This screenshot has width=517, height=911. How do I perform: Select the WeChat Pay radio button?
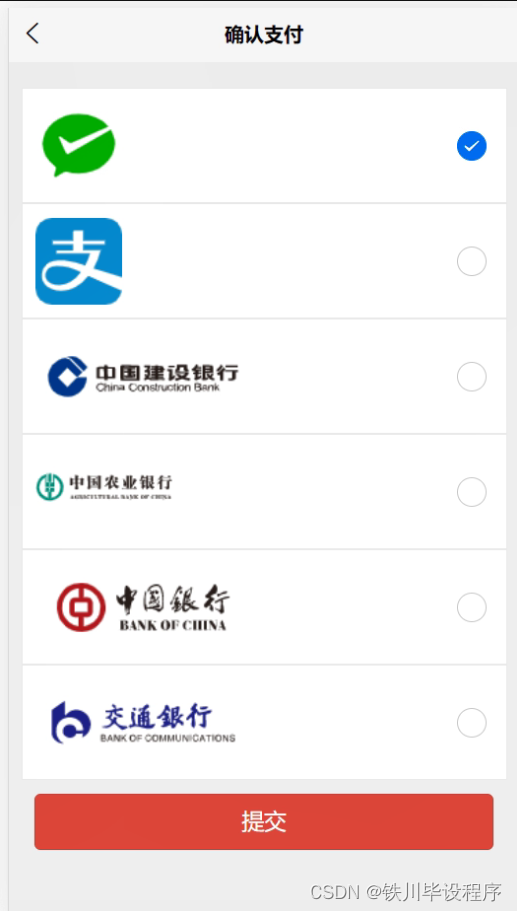tap(471, 146)
